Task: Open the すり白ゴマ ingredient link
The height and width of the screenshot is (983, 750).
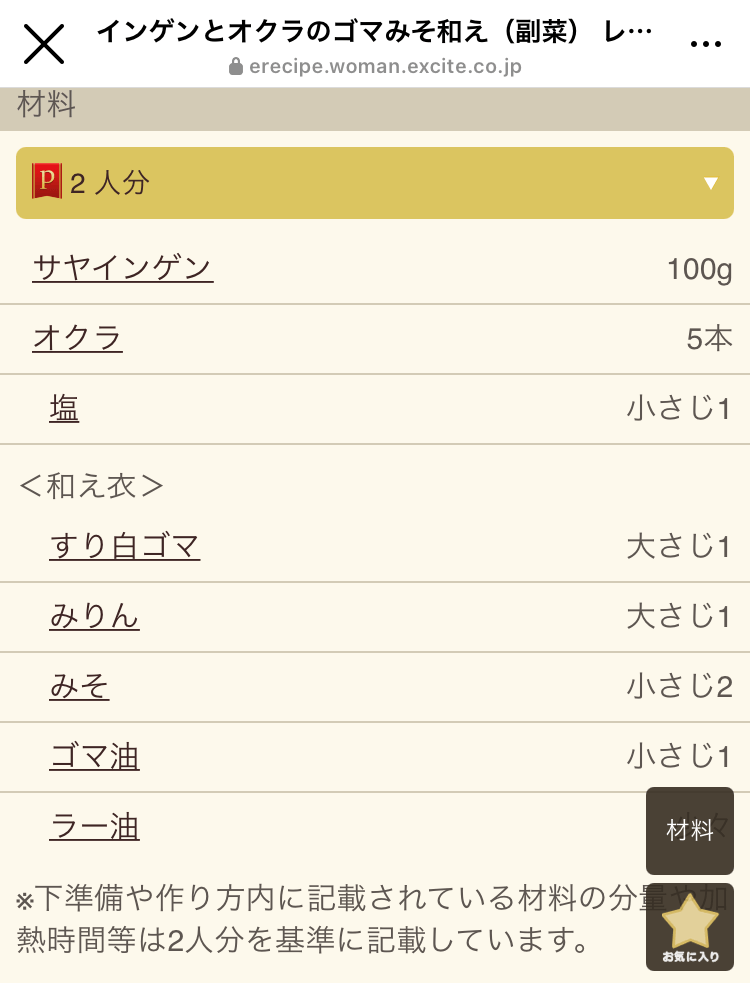Action: pos(124,546)
